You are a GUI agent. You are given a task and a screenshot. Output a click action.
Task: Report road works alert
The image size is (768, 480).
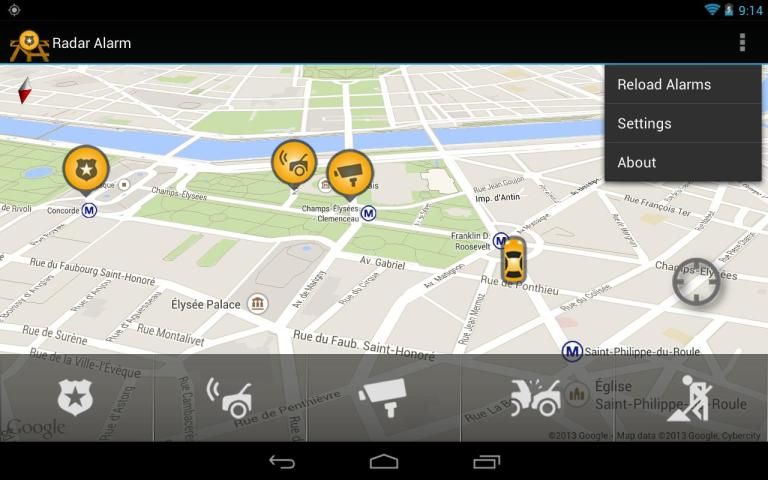(x=690, y=398)
